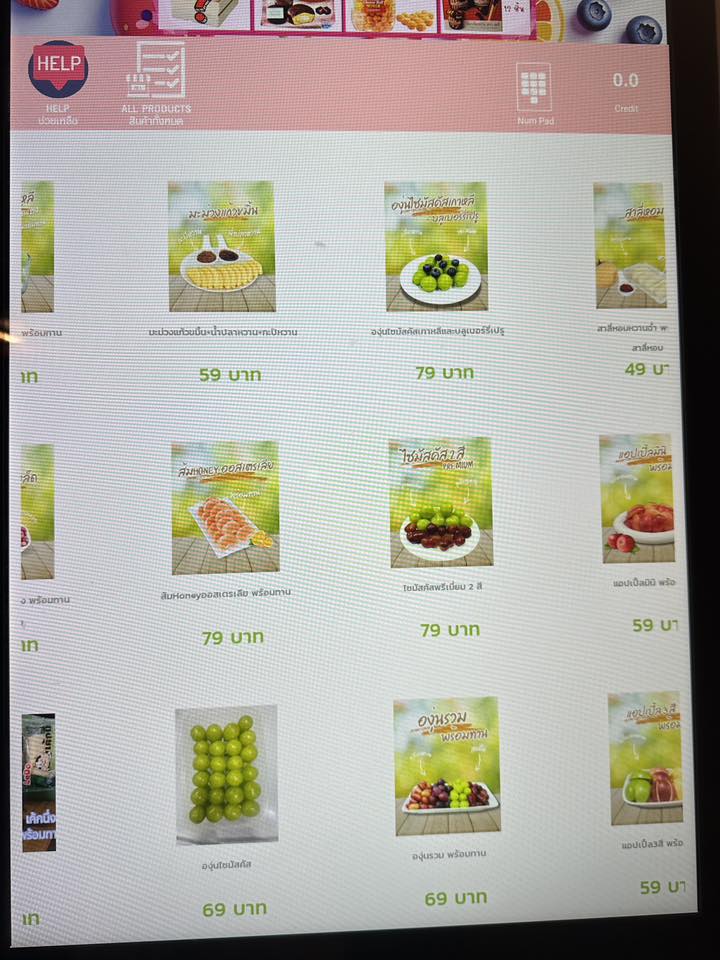Choose the fragrant pear item, 49 baht
Image resolution: width=720 pixels, height=960 pixels.
(630, 245)
